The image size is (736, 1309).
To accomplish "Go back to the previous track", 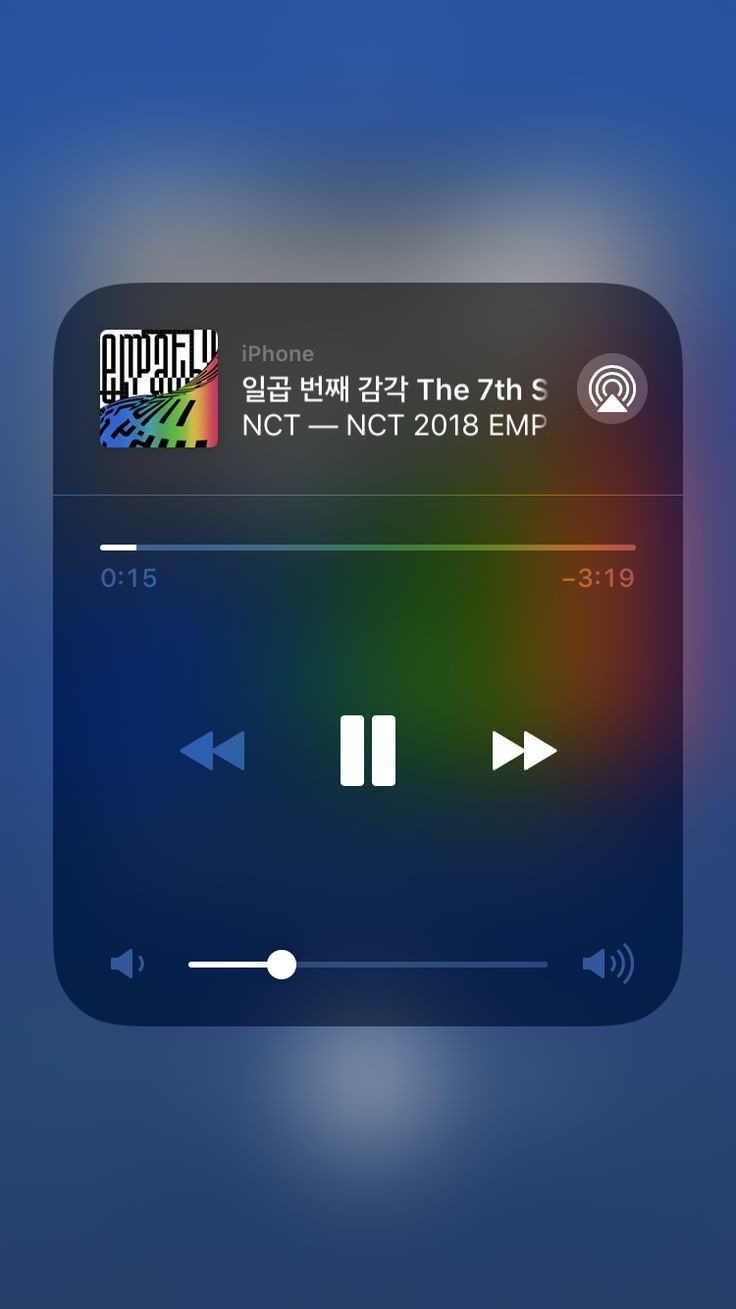I will (212, 750).
